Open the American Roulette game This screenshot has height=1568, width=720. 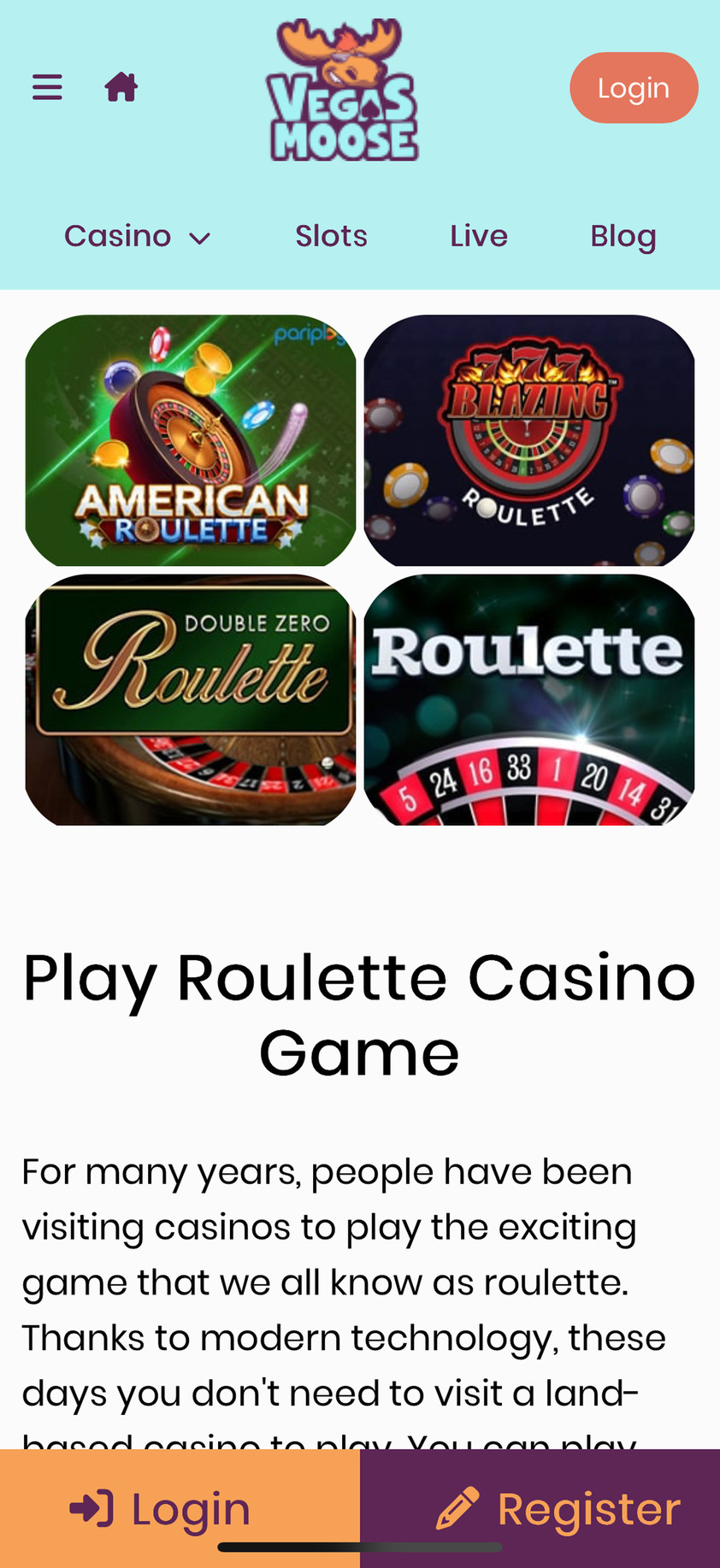(191, 440)
